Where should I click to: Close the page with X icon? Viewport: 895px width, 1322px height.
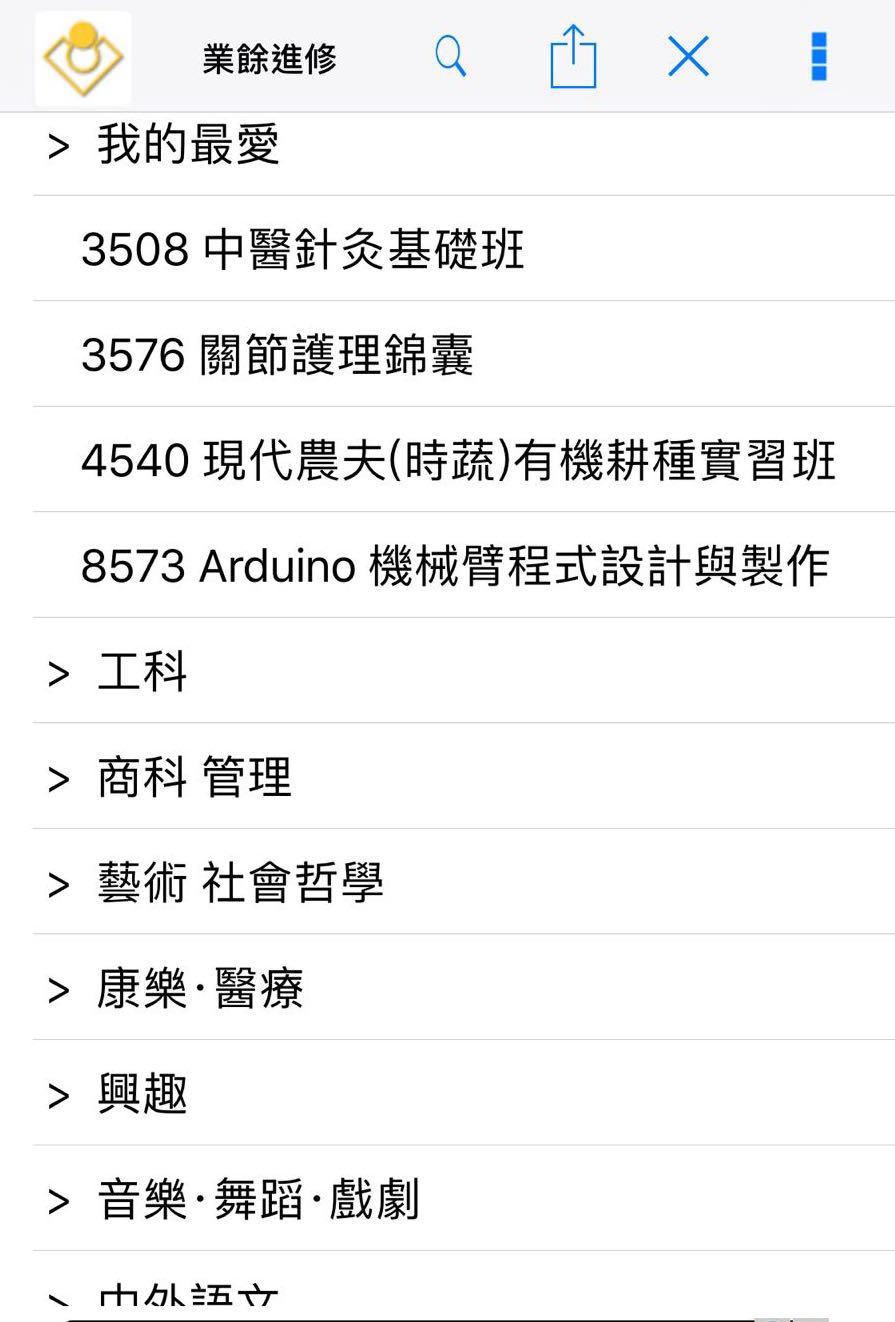[x=688, y=57]
